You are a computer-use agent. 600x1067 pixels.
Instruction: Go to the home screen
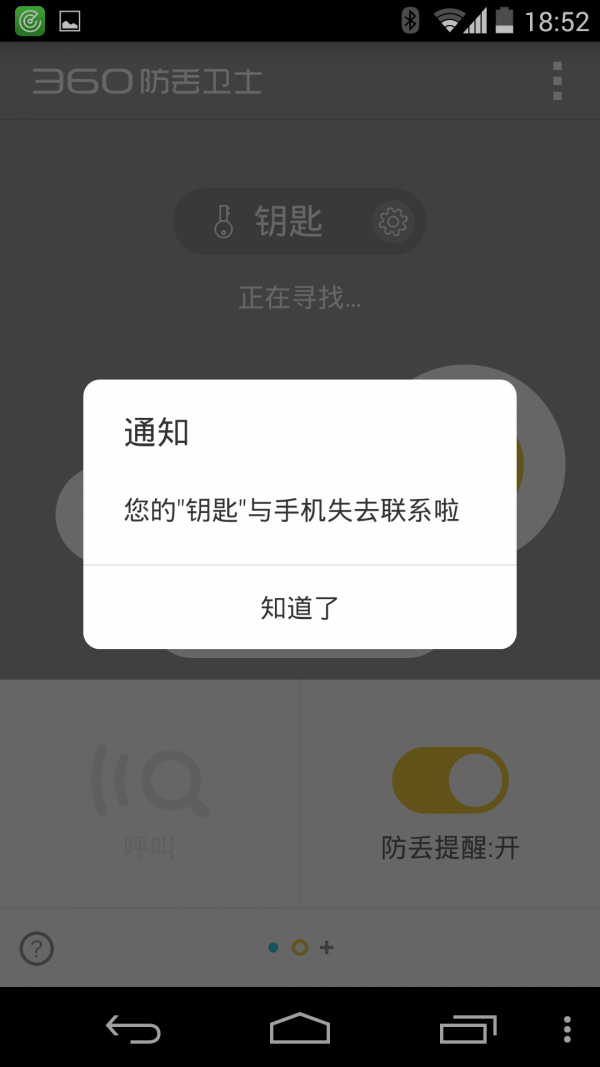pos(300,1028)
